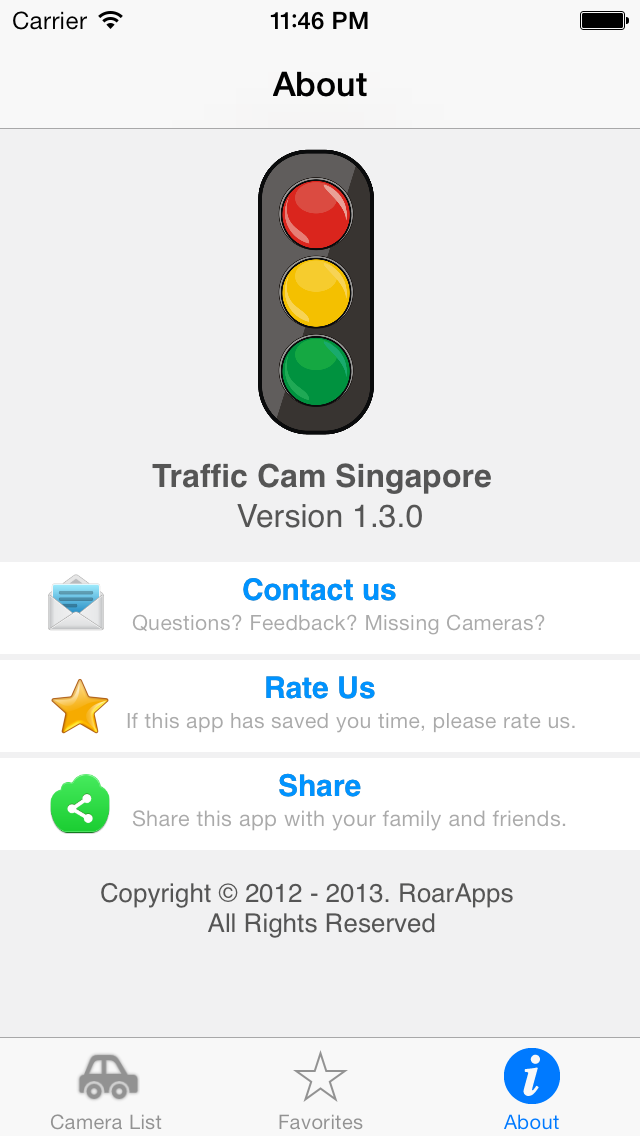The image size is (640, 1136).
Task: Open the Share row
Action: coord(320,802)
